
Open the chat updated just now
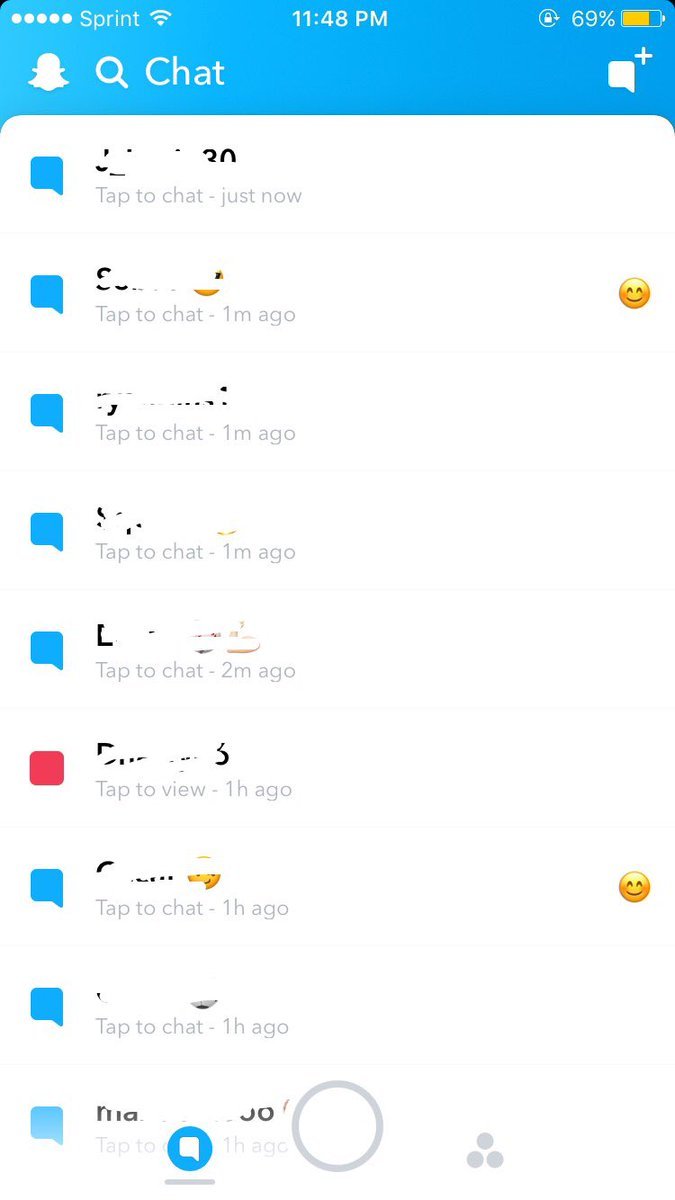(337, 175)
